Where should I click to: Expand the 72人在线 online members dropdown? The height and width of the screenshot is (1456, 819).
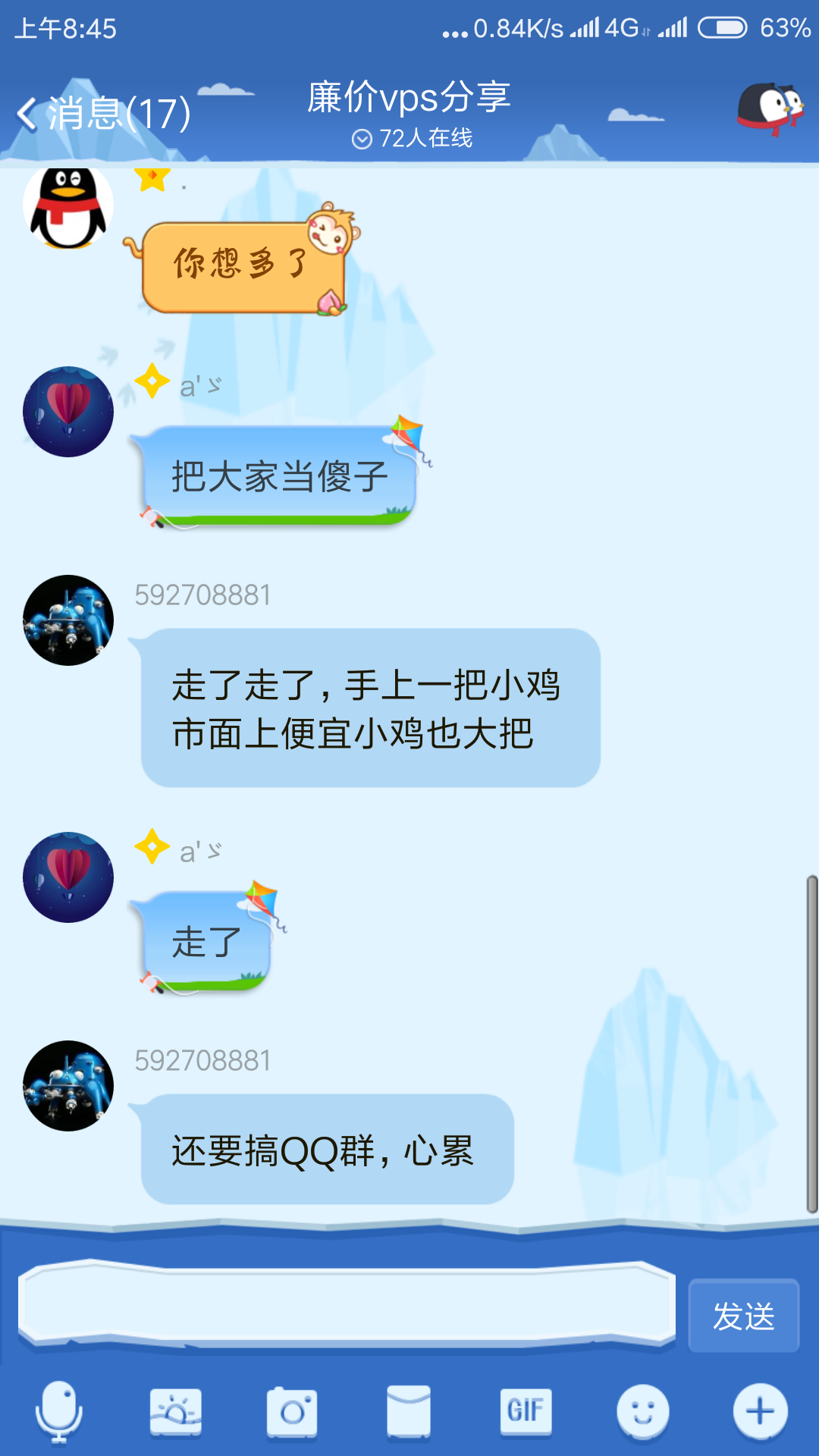(x=412, y=138)
